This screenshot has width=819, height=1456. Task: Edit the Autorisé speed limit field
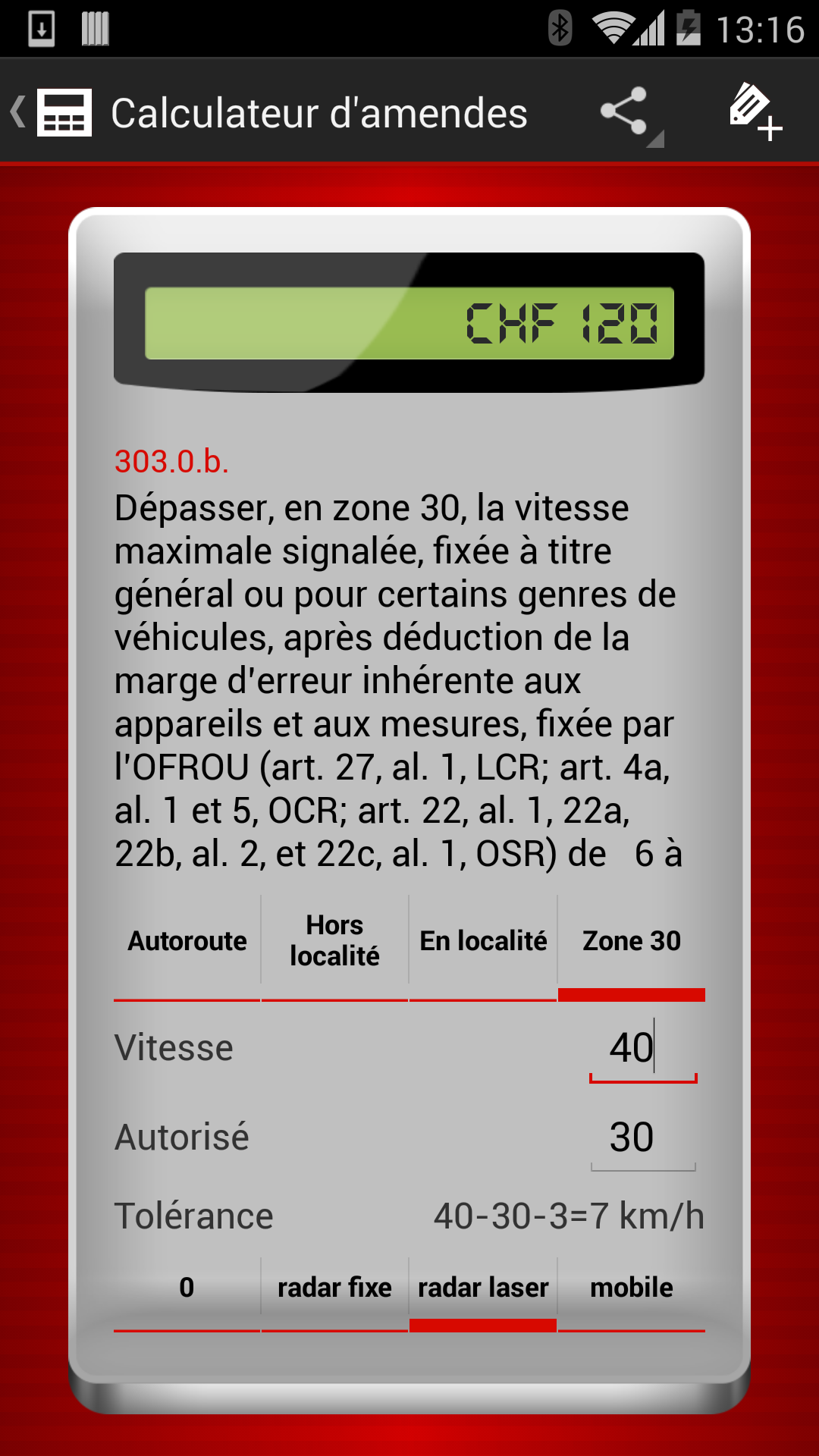coord(642,1137)
